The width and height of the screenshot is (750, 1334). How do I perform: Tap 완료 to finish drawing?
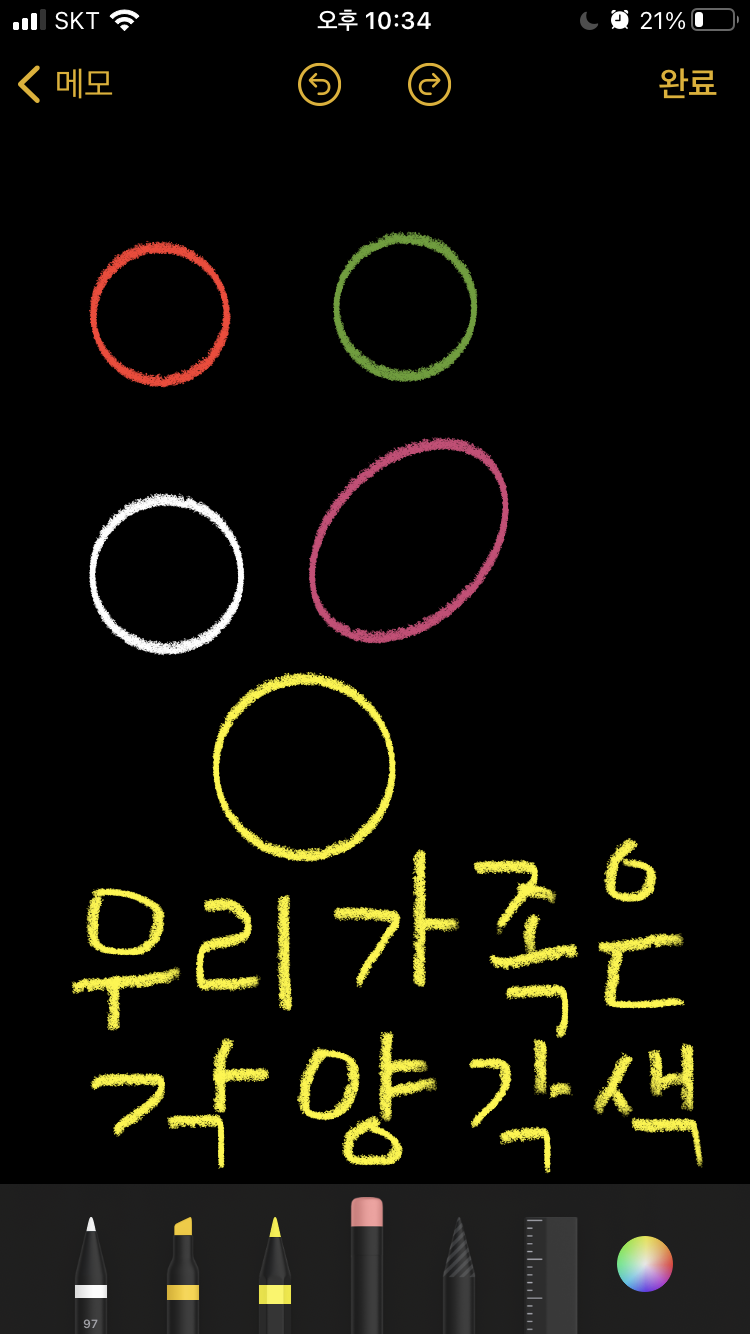pos(687,84)
